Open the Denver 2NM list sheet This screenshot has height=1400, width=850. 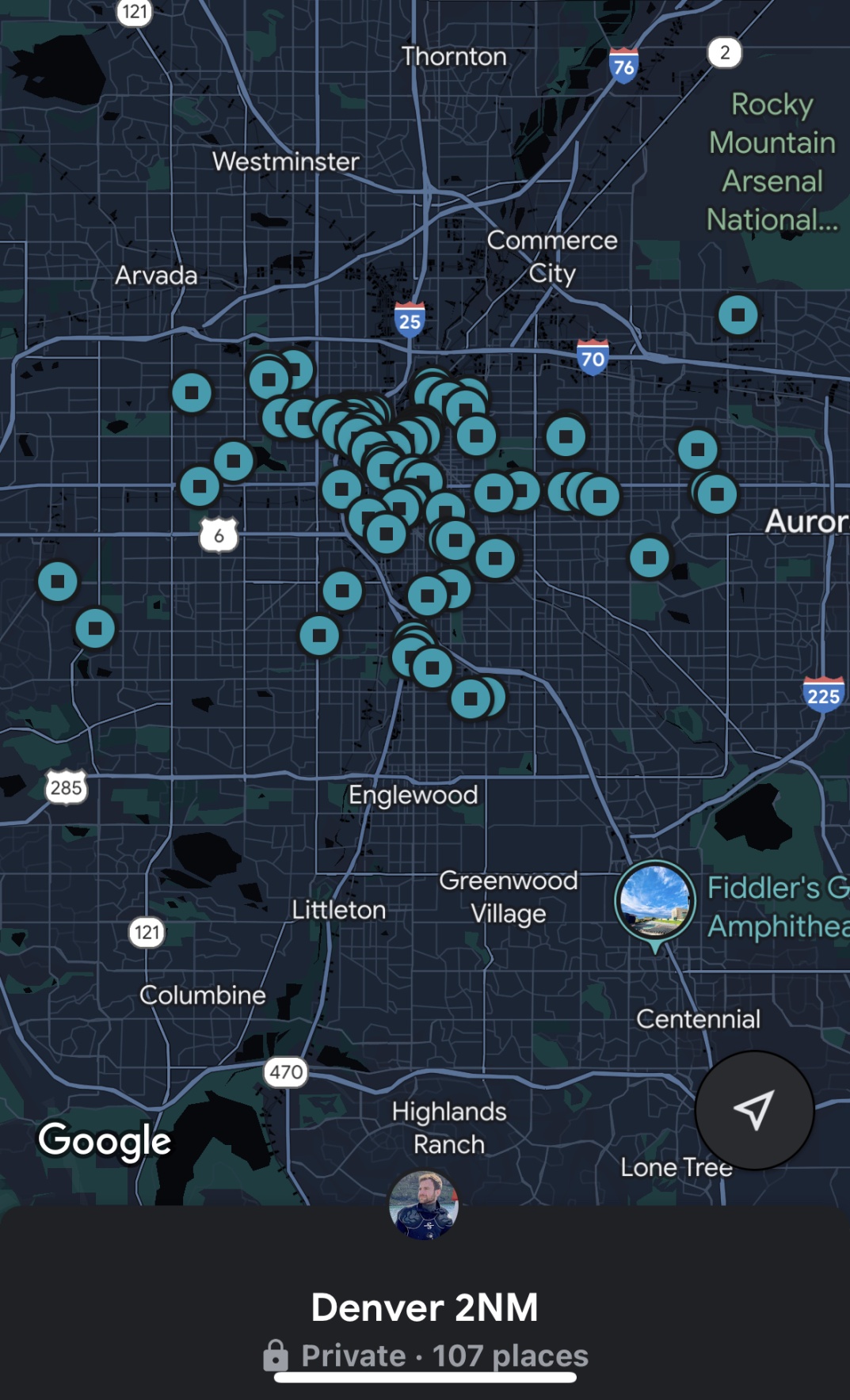pos(425,1307)
